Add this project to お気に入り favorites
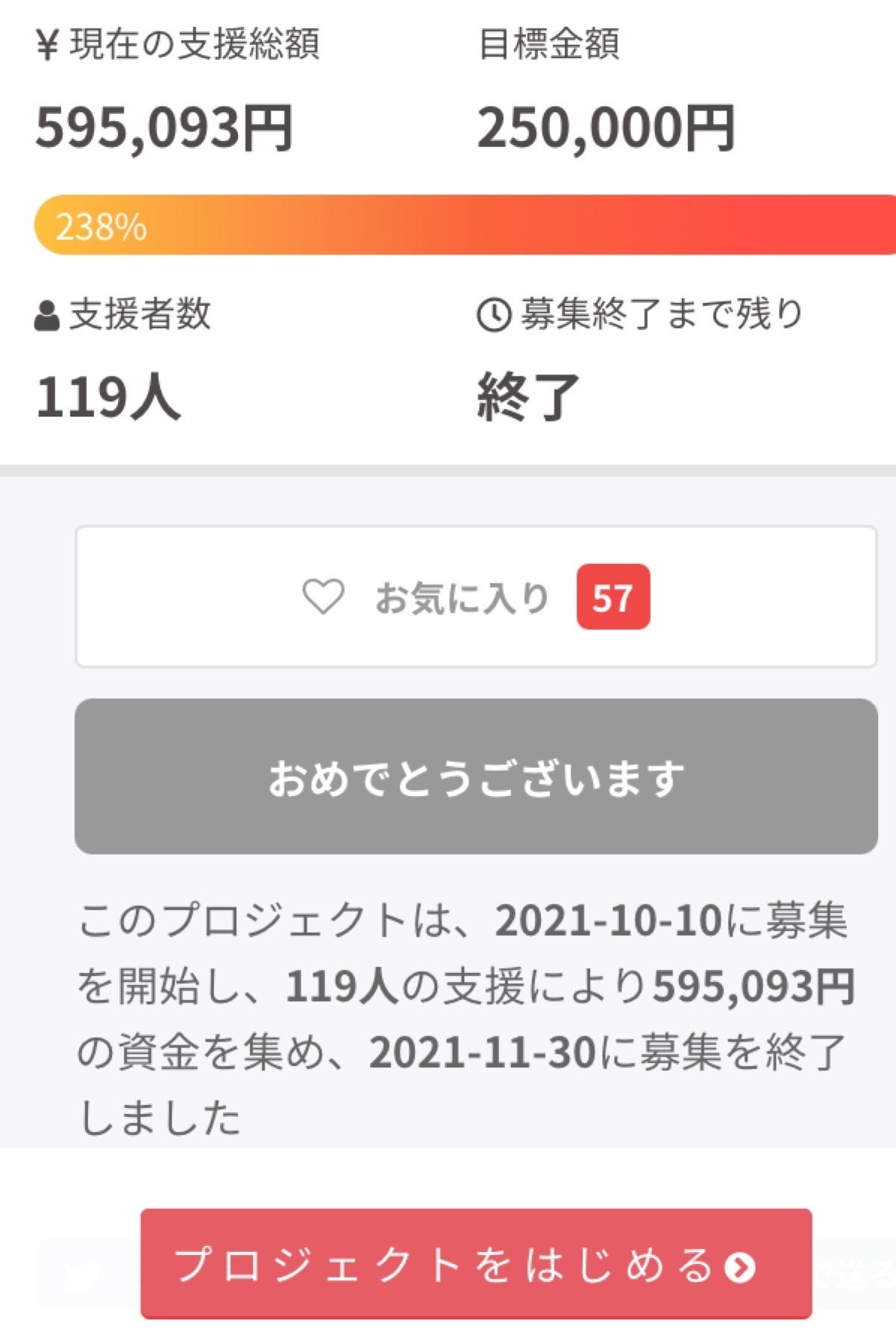The image size is (896, 1343). point(475,597)
